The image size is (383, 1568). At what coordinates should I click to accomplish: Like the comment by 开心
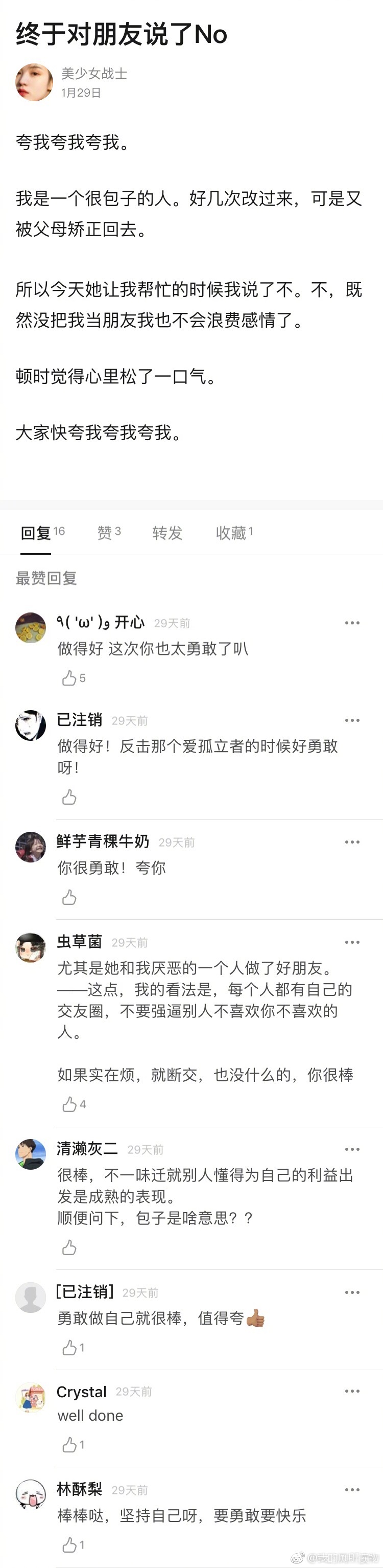69,678
